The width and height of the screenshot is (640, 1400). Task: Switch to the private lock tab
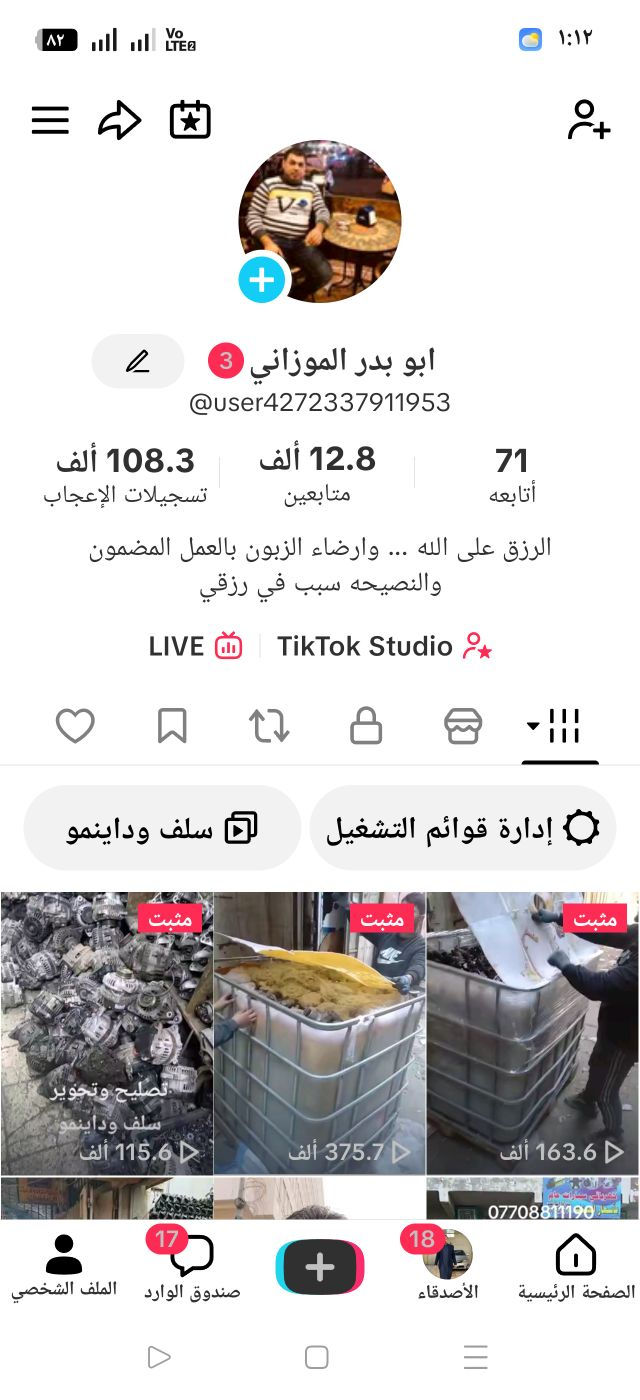tap(366, 727)
